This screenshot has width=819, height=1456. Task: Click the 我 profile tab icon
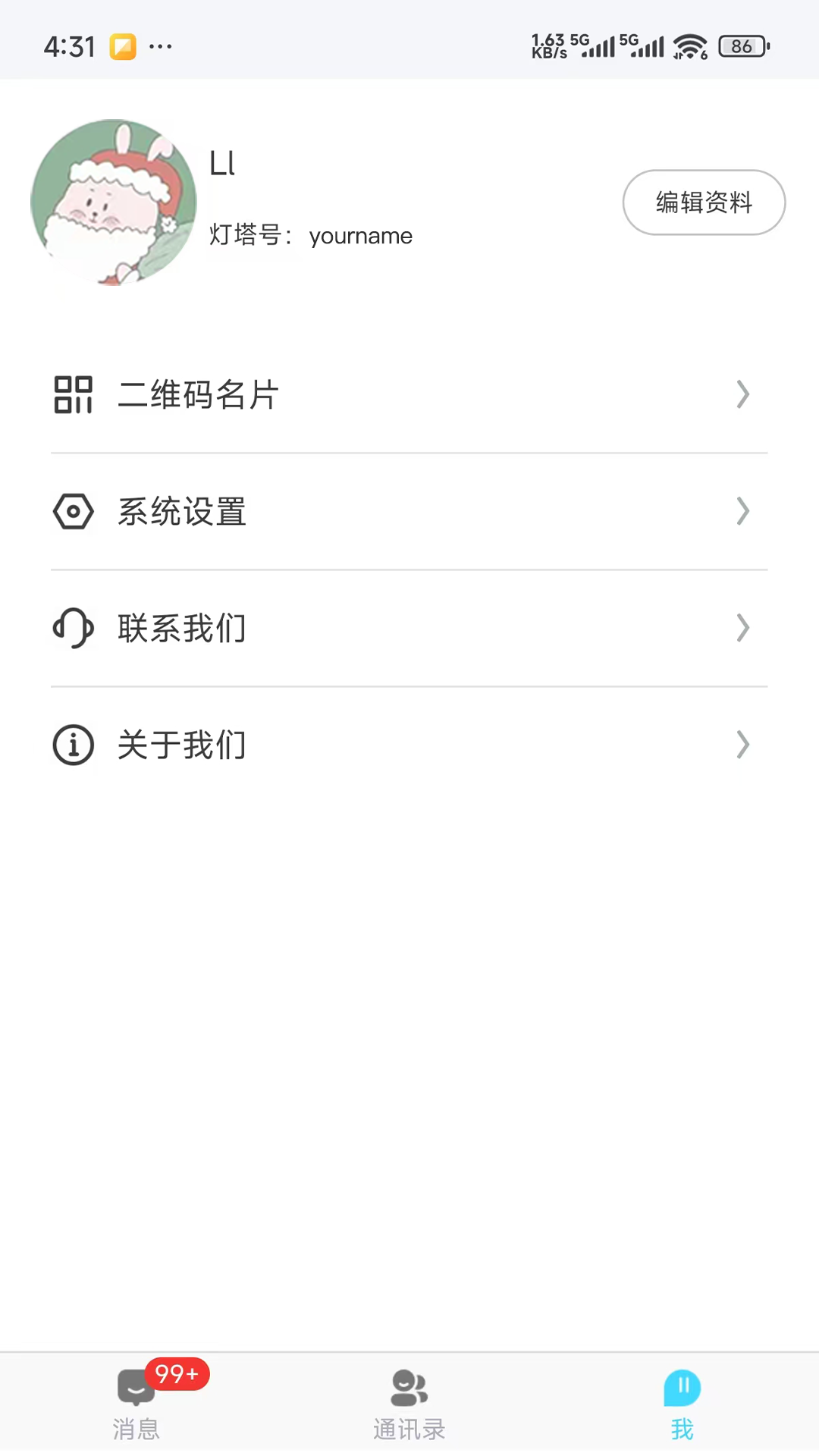(x=681, y=1386)
